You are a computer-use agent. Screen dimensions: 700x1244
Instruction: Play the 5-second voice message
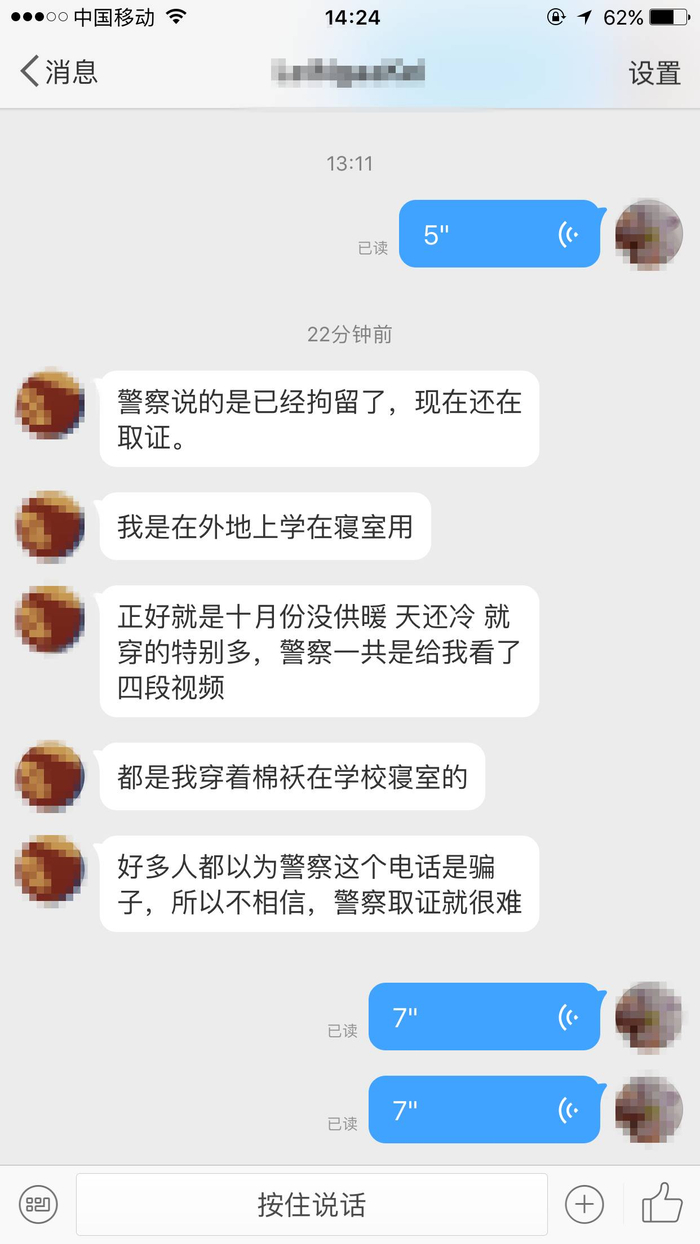(x=499, y=235)
